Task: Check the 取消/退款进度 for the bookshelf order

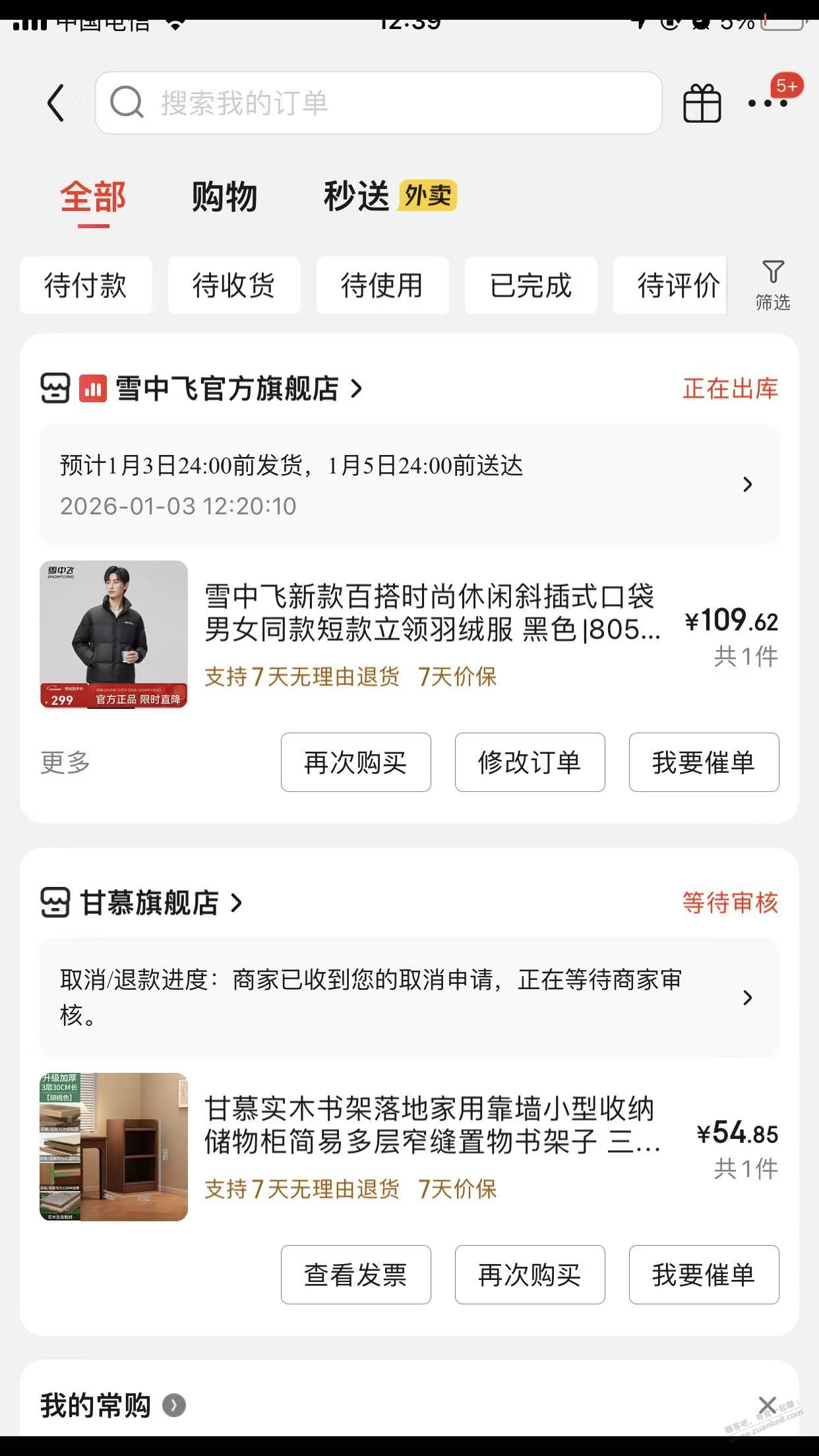Action: point(409,997)
